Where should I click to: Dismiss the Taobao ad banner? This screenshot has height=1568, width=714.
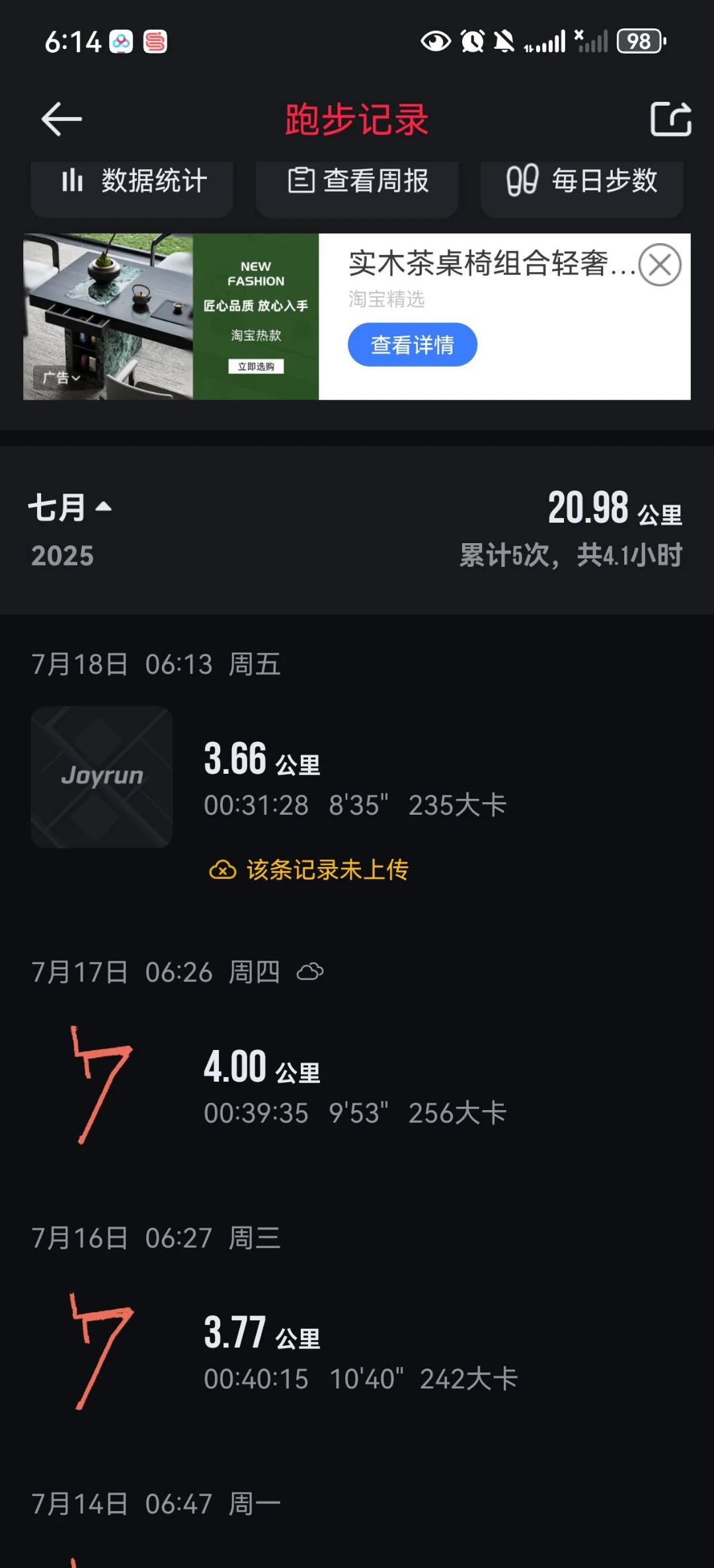[660, 265]
